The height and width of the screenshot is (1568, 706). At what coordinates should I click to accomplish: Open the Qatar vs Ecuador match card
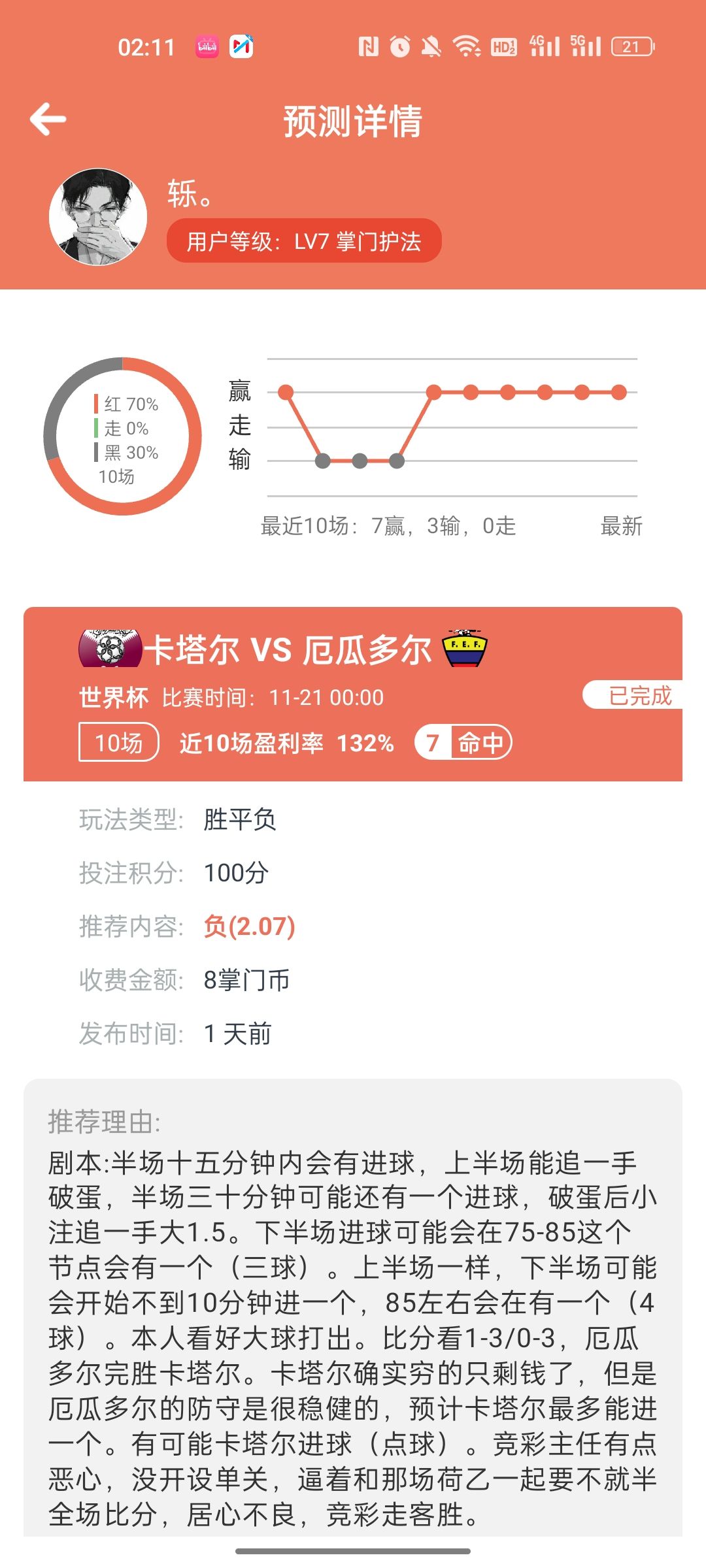[288, 650]
